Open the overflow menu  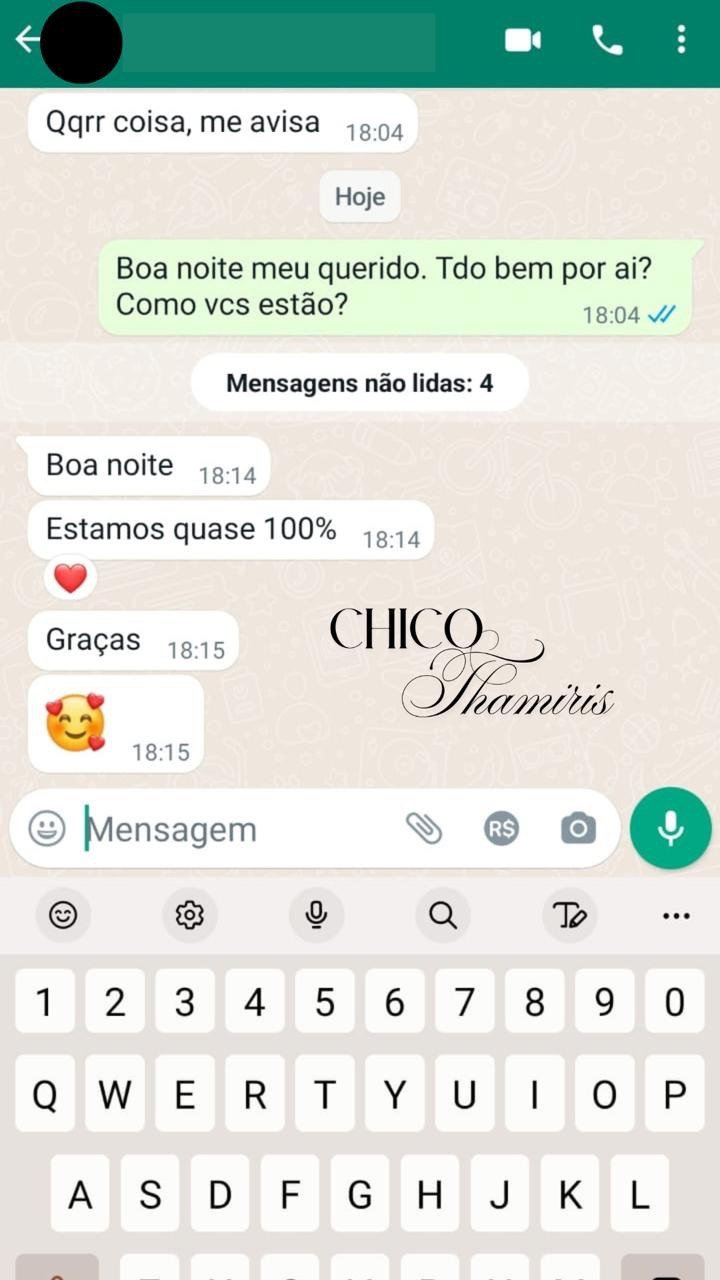point(681,40)
